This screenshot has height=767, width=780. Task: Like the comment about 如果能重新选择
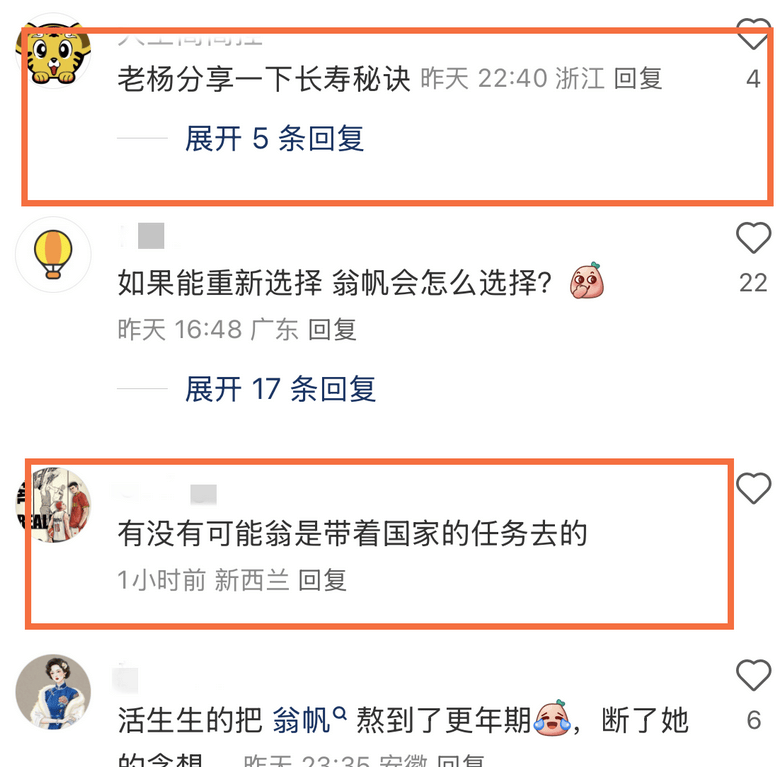tap(753, 239)
